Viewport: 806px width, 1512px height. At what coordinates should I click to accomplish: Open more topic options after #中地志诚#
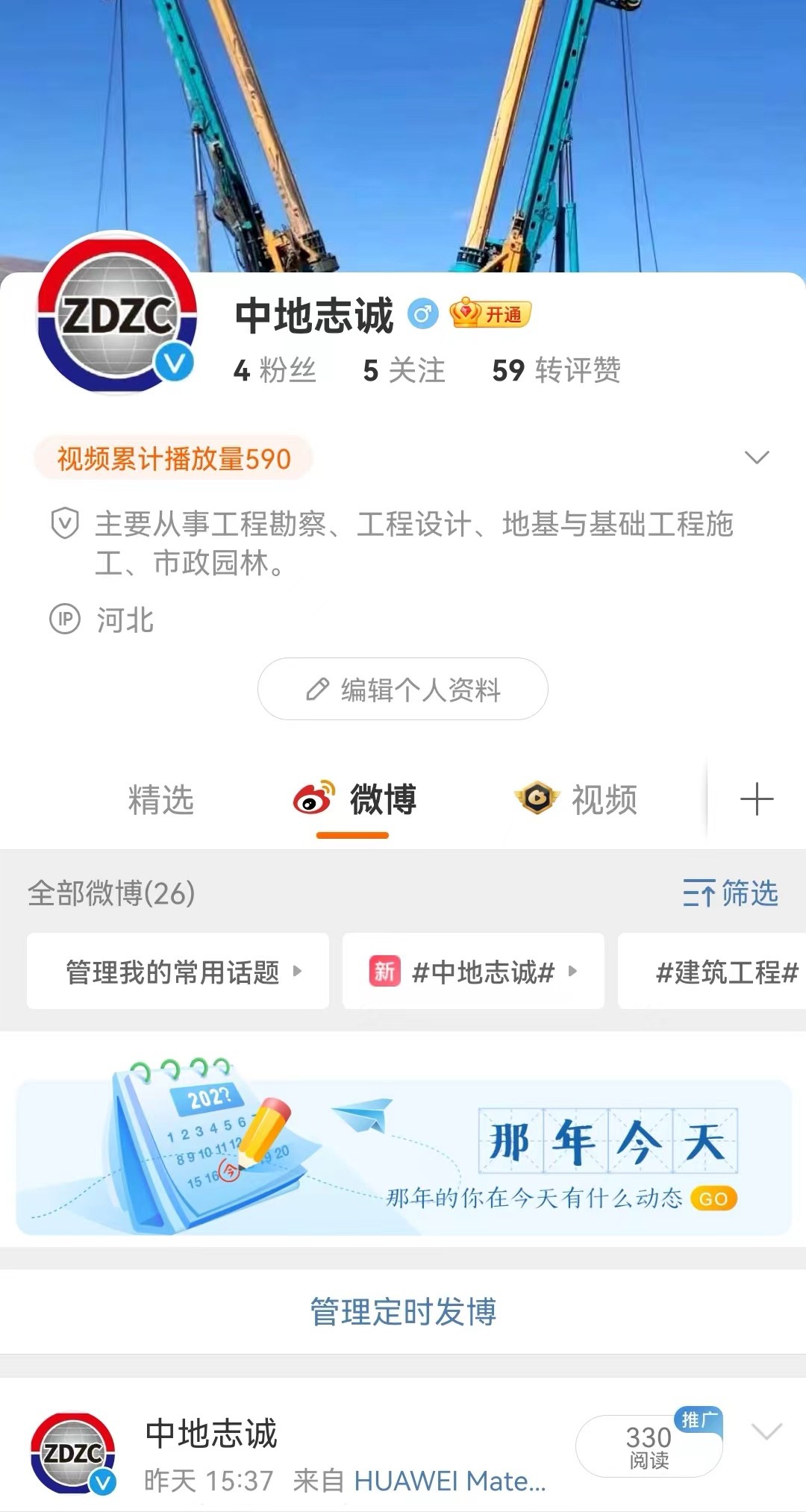tap(572, 972)
